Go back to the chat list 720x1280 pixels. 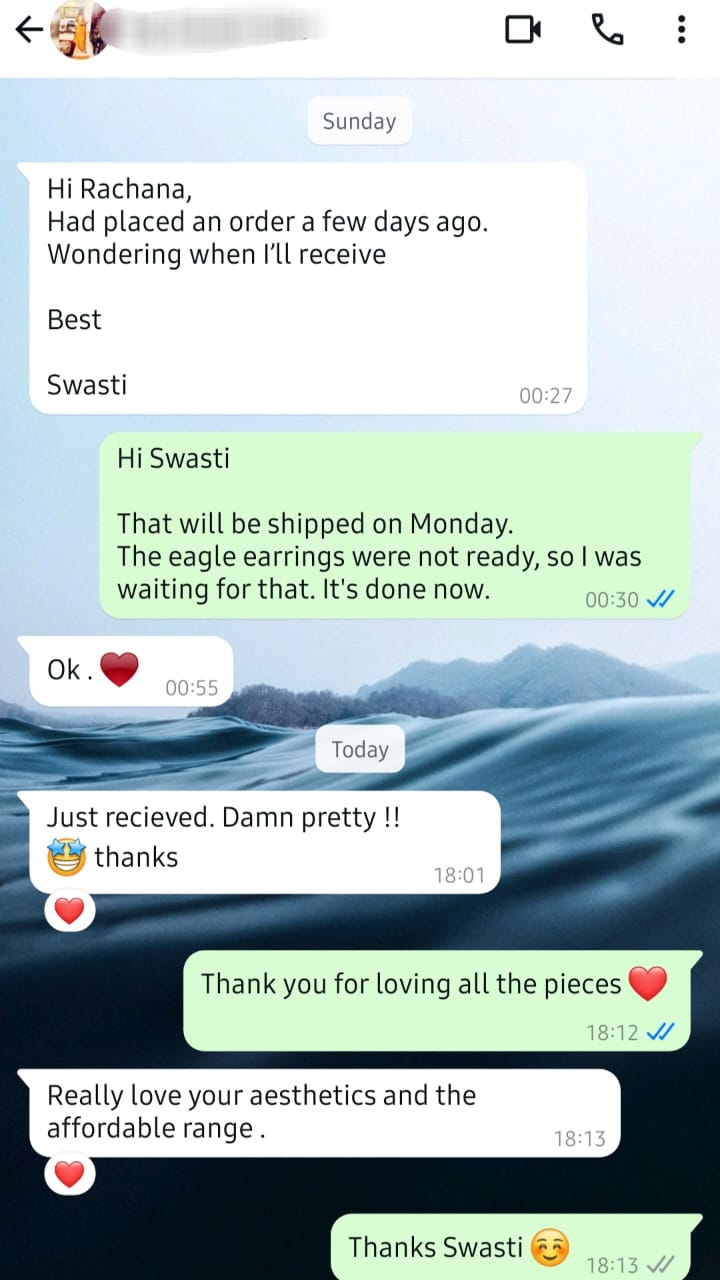click(x=28, y=31)
